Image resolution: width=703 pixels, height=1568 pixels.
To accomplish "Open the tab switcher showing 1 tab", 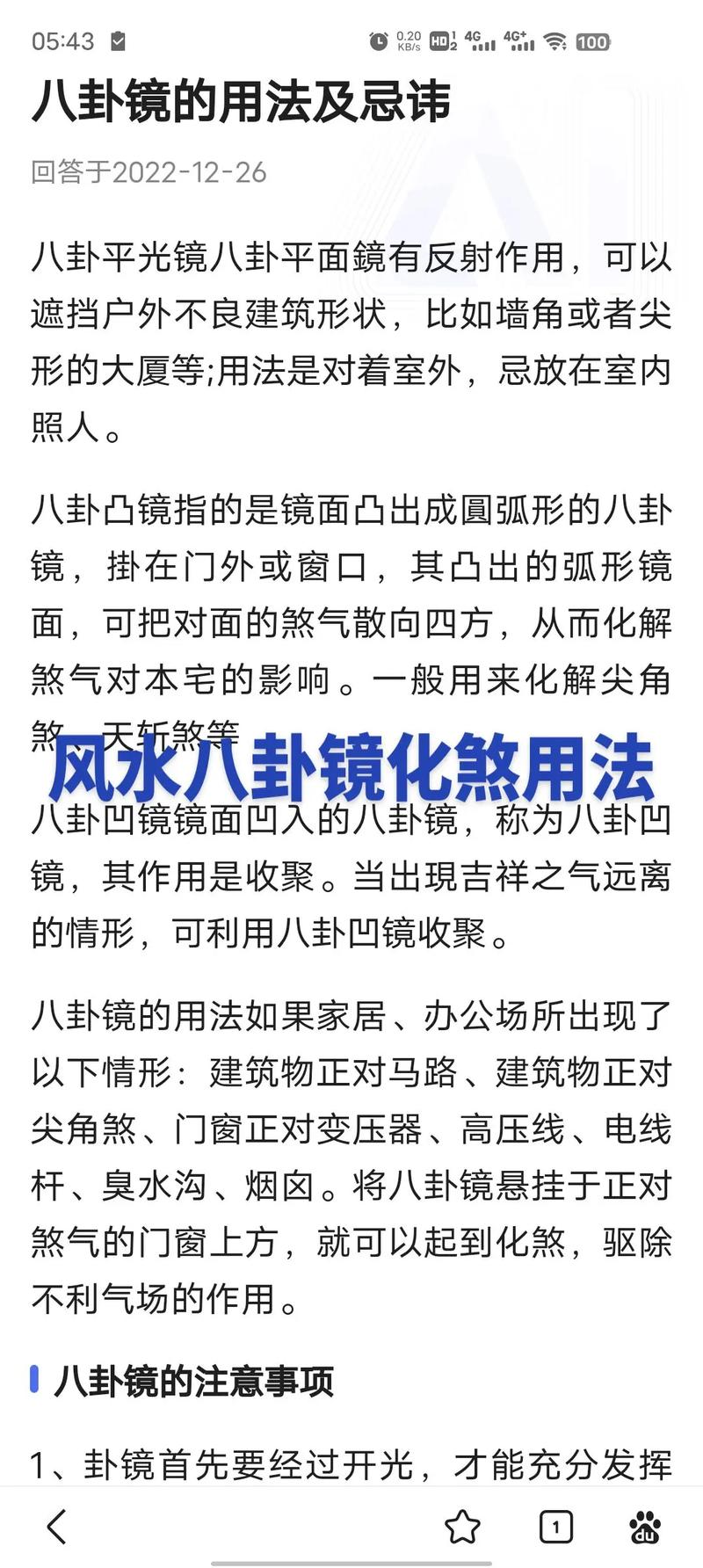I will coord(555,1527).
